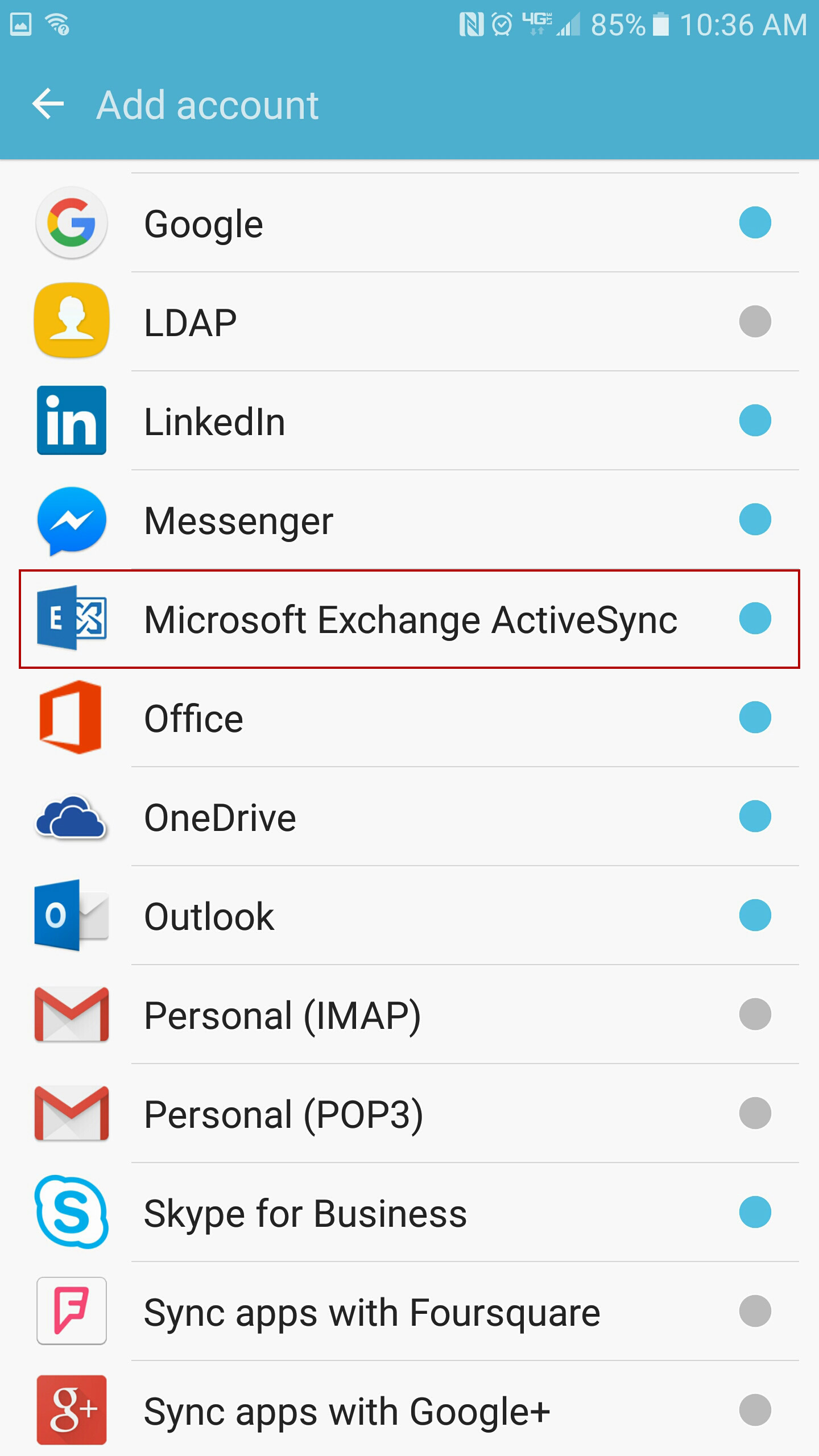
Task: Open the Messenger account option
Action: (x=409, y=520)
